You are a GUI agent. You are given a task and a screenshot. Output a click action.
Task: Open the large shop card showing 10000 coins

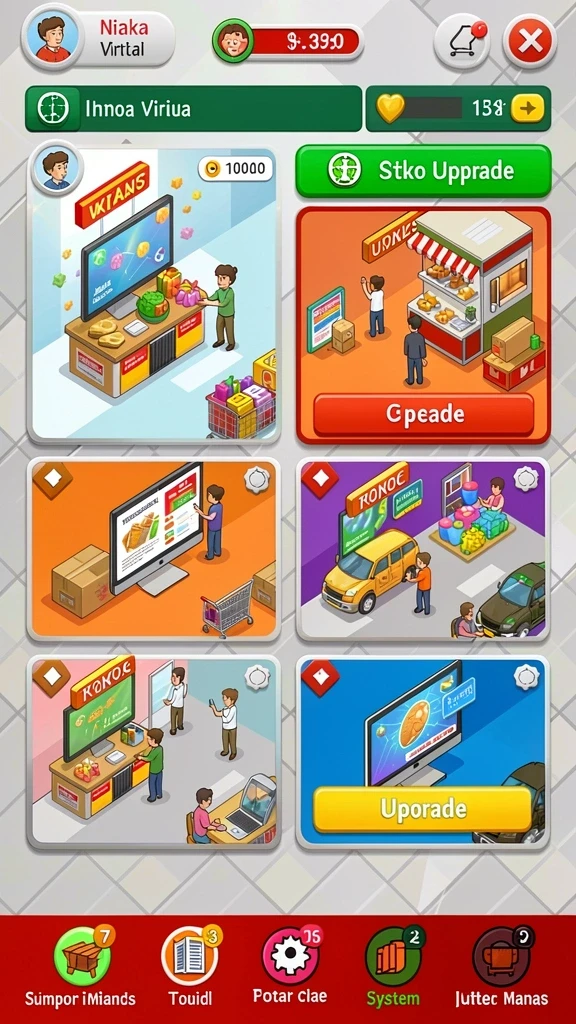[x=153, y=295]
